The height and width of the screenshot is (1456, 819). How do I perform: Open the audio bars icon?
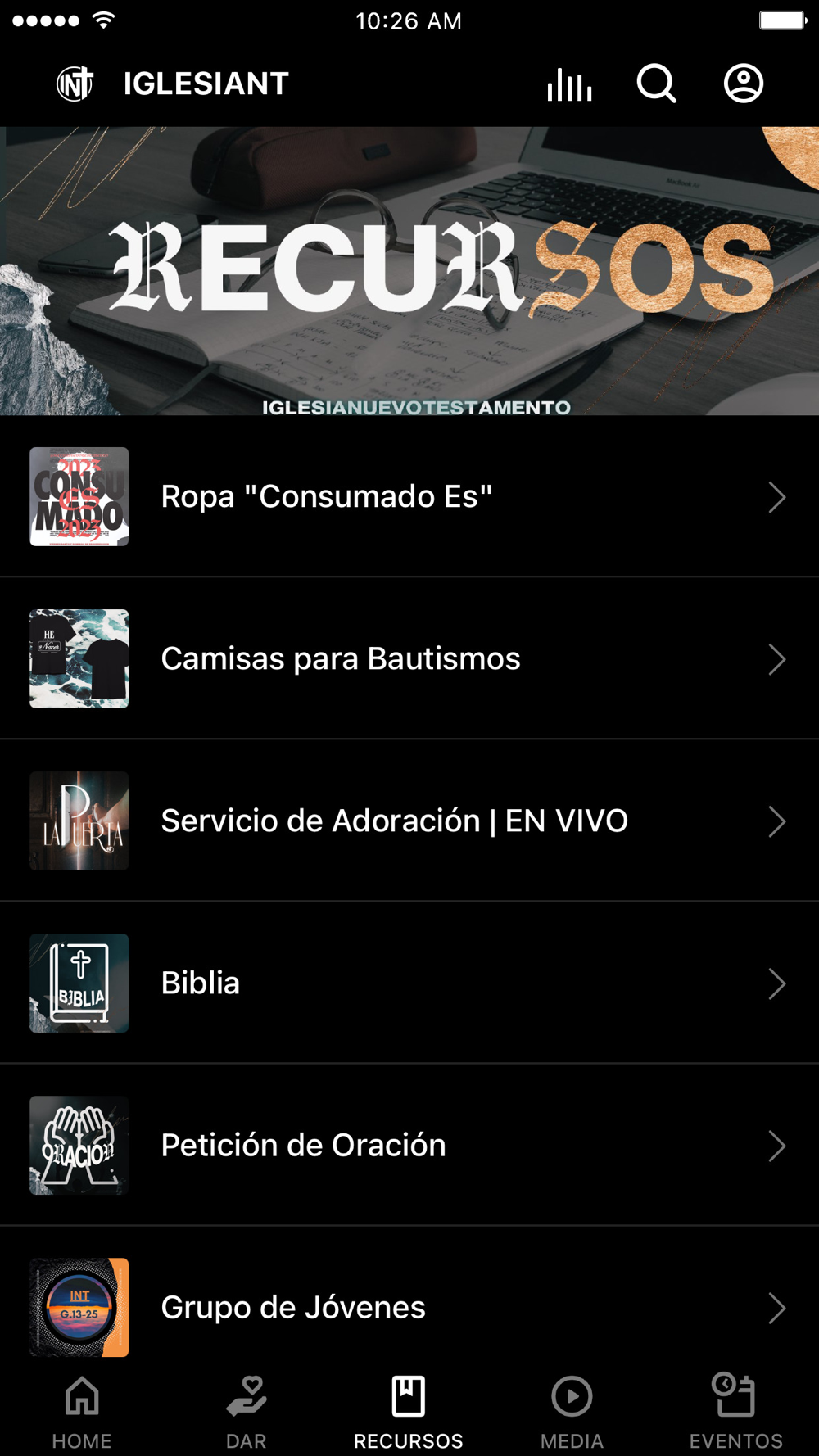(569, 84)
